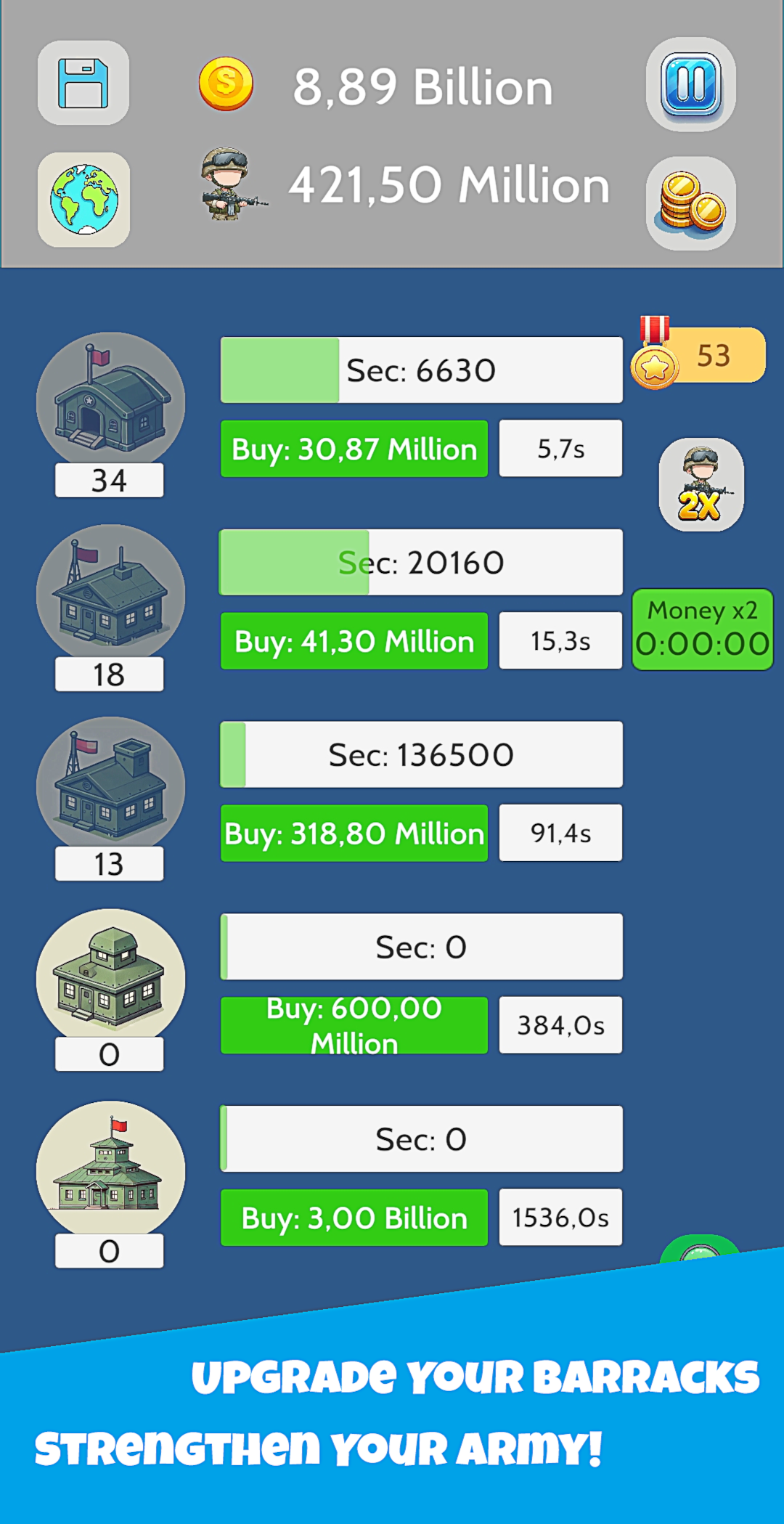
Task: Open the world map globe
Action: tap(84, 200)
